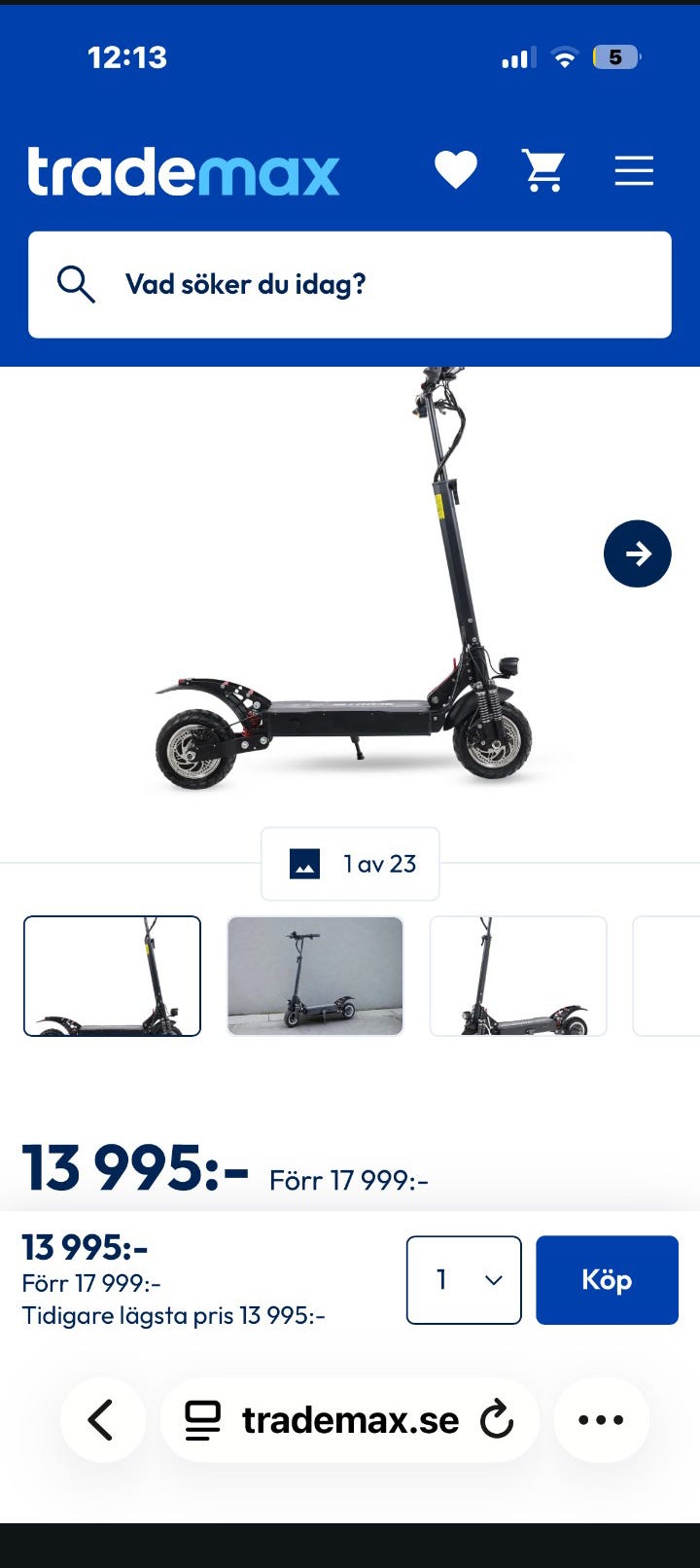Screen dimensions: 700x1568
Task: Select the second thumbnail with grey wall
Action: click(x=315, y=976)
